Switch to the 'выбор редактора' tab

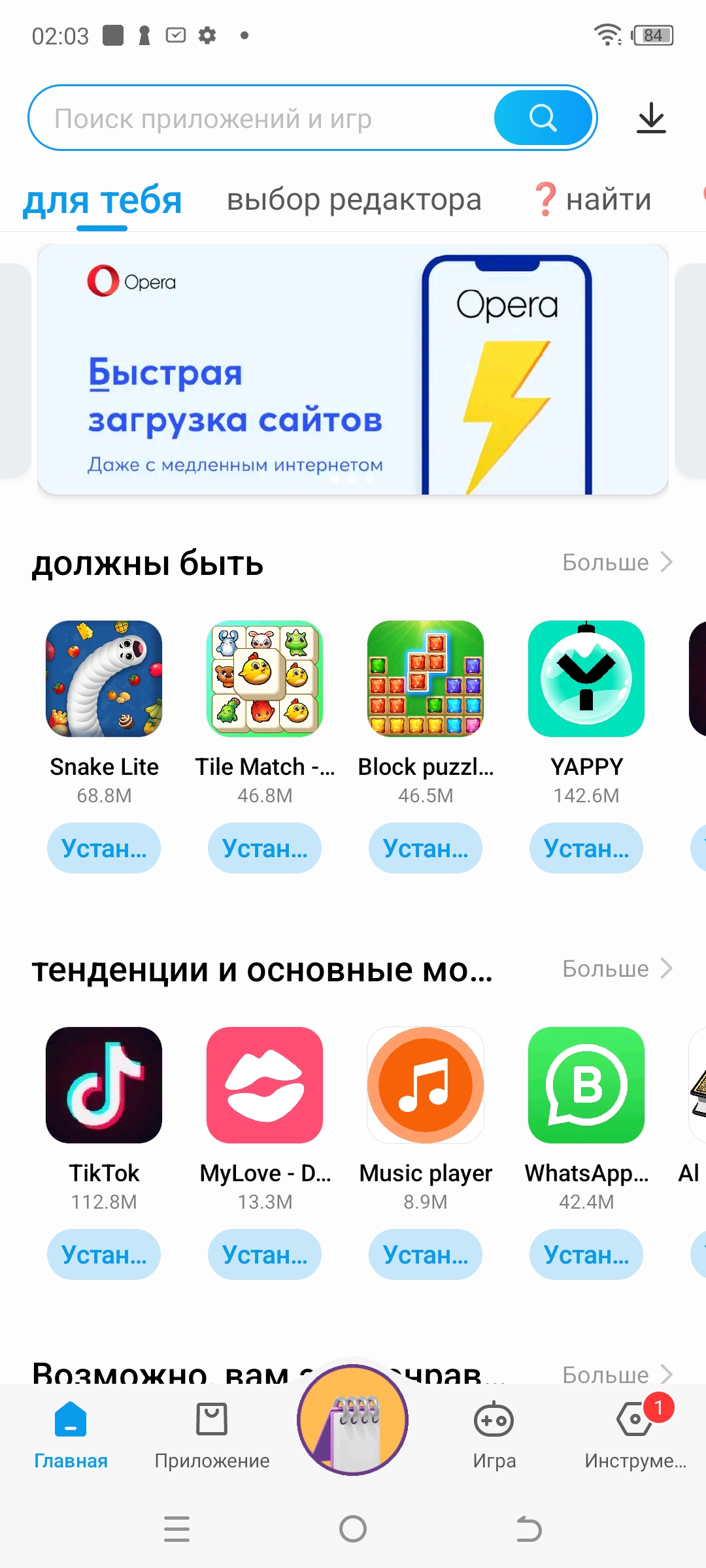(x=354, y=200)
